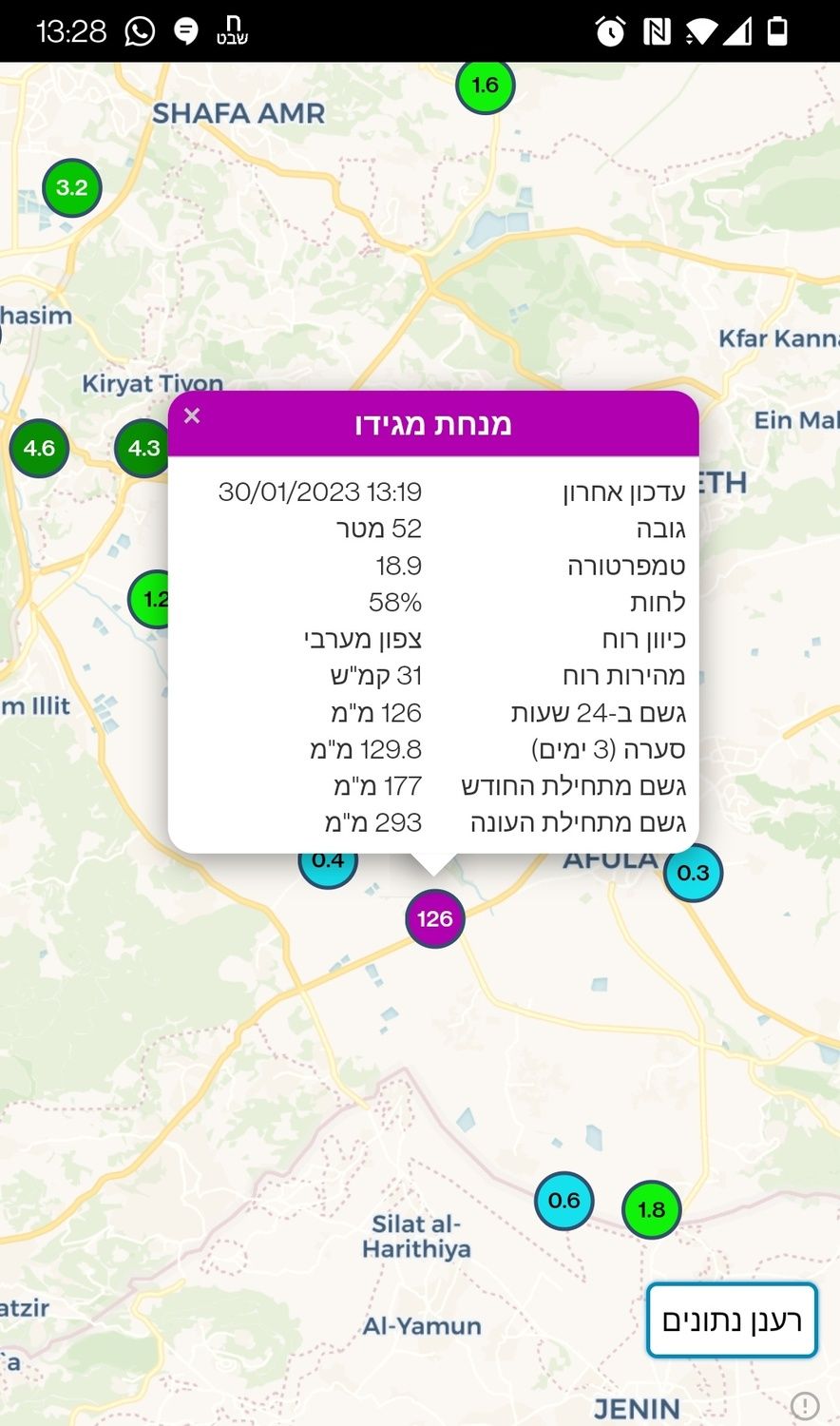Viewport: 840px width, 1426px height.
Task: Tap the רענן נתונים refresh button
Action: pos(732,1320)
